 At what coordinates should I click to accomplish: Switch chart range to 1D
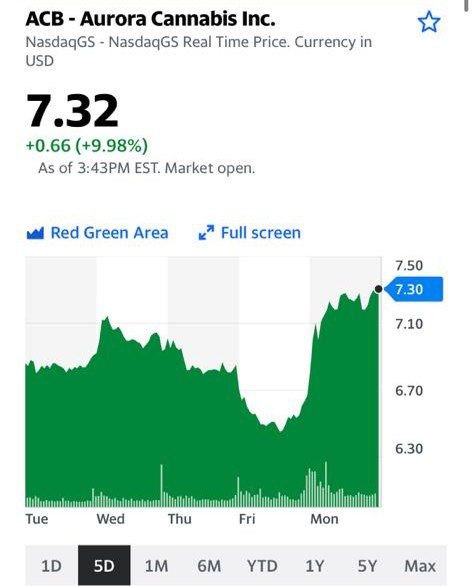[x=52, y=565]
